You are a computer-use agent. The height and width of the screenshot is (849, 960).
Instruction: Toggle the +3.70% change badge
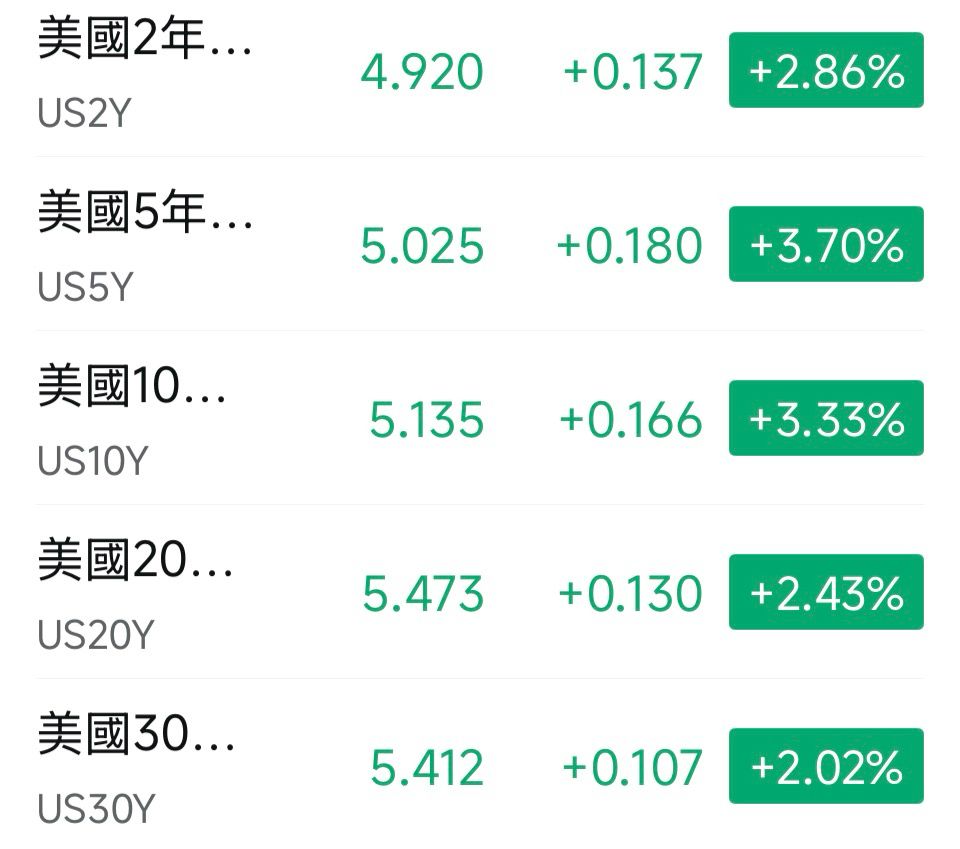pyautogui.click(x=826, y=244)
